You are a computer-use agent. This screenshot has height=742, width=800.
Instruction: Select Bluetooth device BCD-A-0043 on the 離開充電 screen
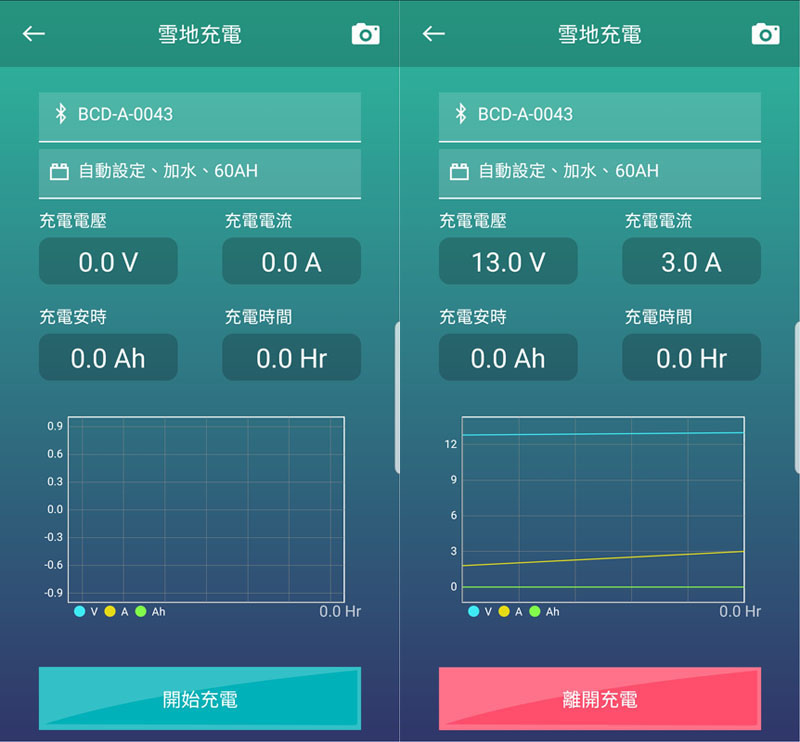[599, 115]
